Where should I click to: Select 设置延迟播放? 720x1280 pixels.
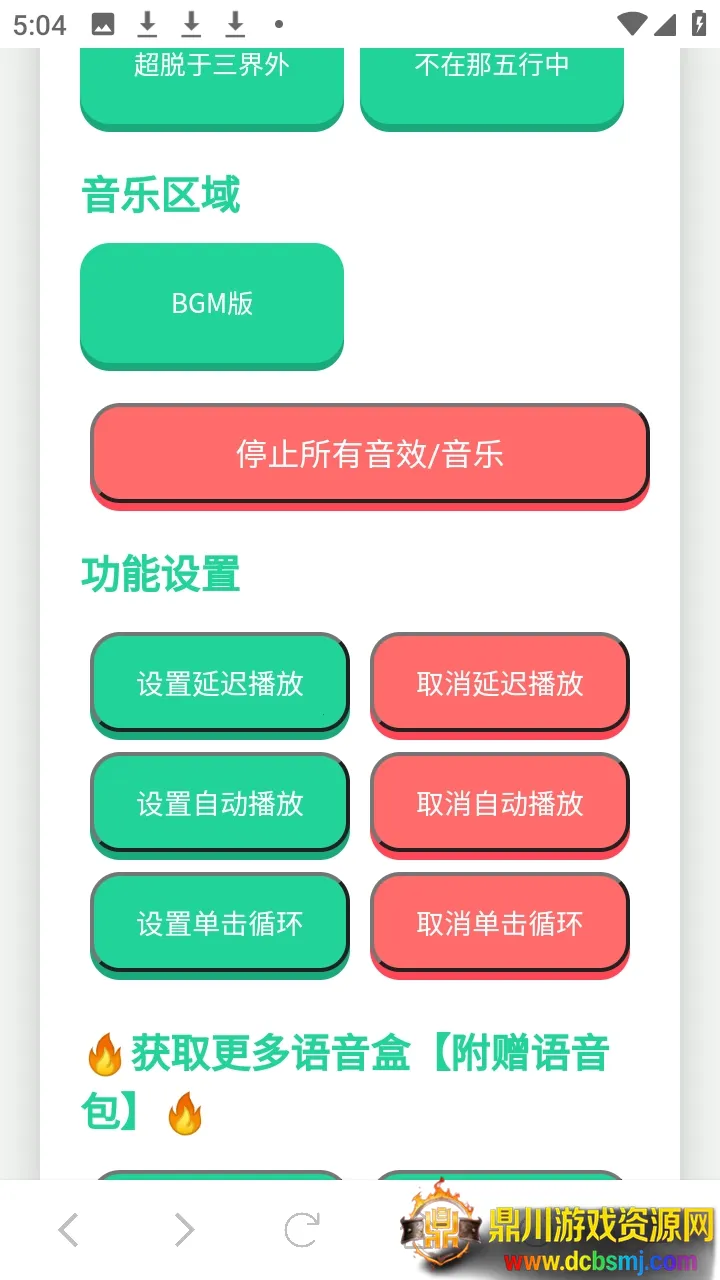(220, 683)
